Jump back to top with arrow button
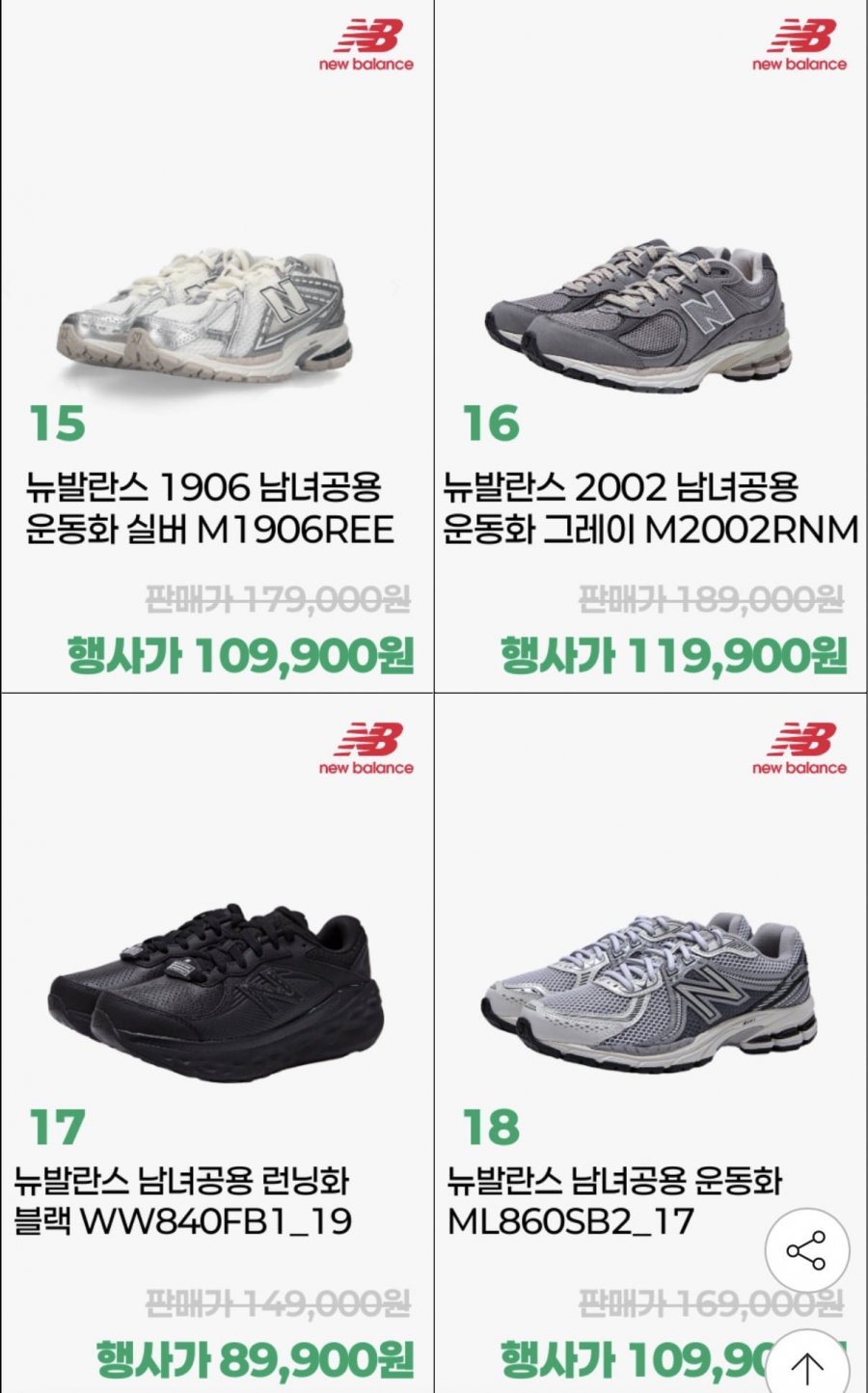868x1393 pixels. click(x=806, y=1366)
